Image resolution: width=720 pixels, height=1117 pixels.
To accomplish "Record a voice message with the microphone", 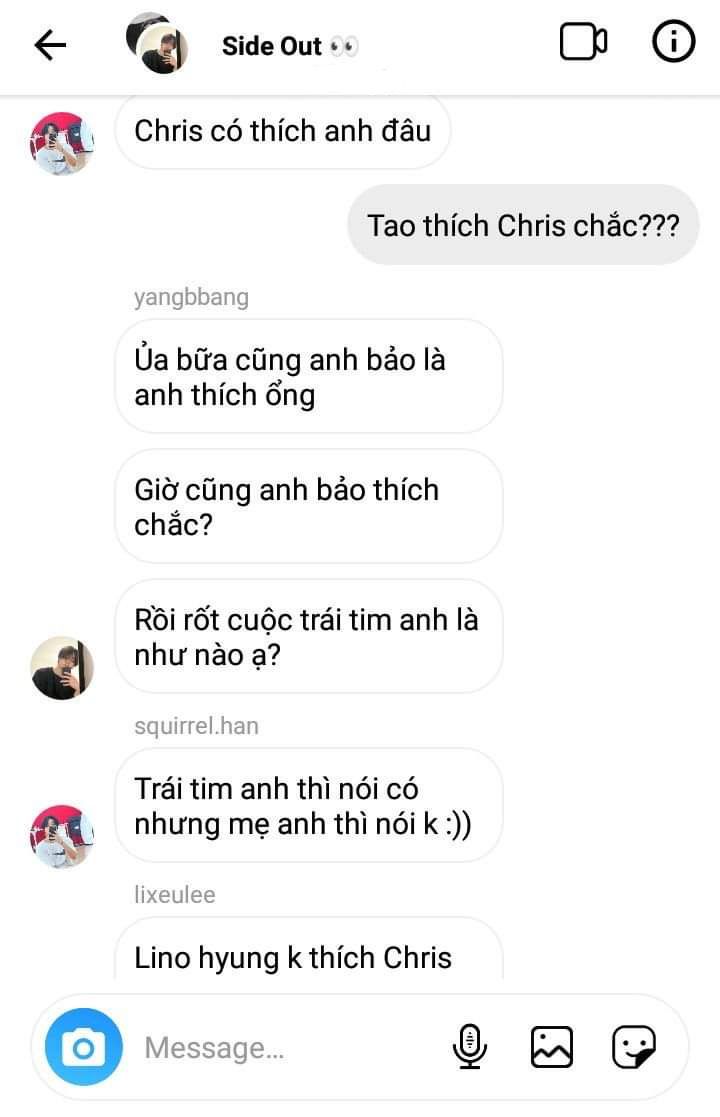I will (x=469, y=1047).
